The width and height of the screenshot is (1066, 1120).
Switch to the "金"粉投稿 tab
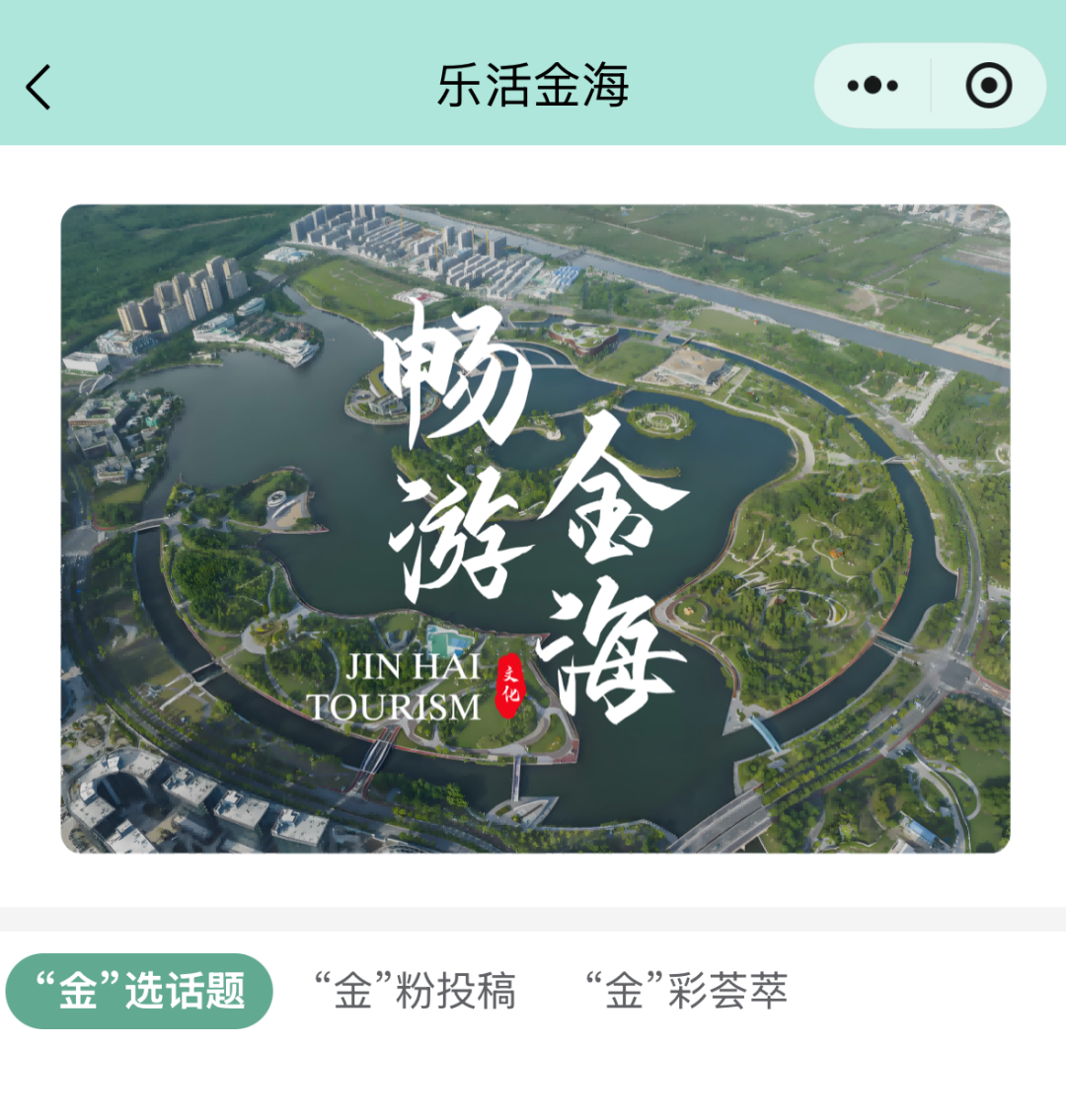[x=416, y=991]
